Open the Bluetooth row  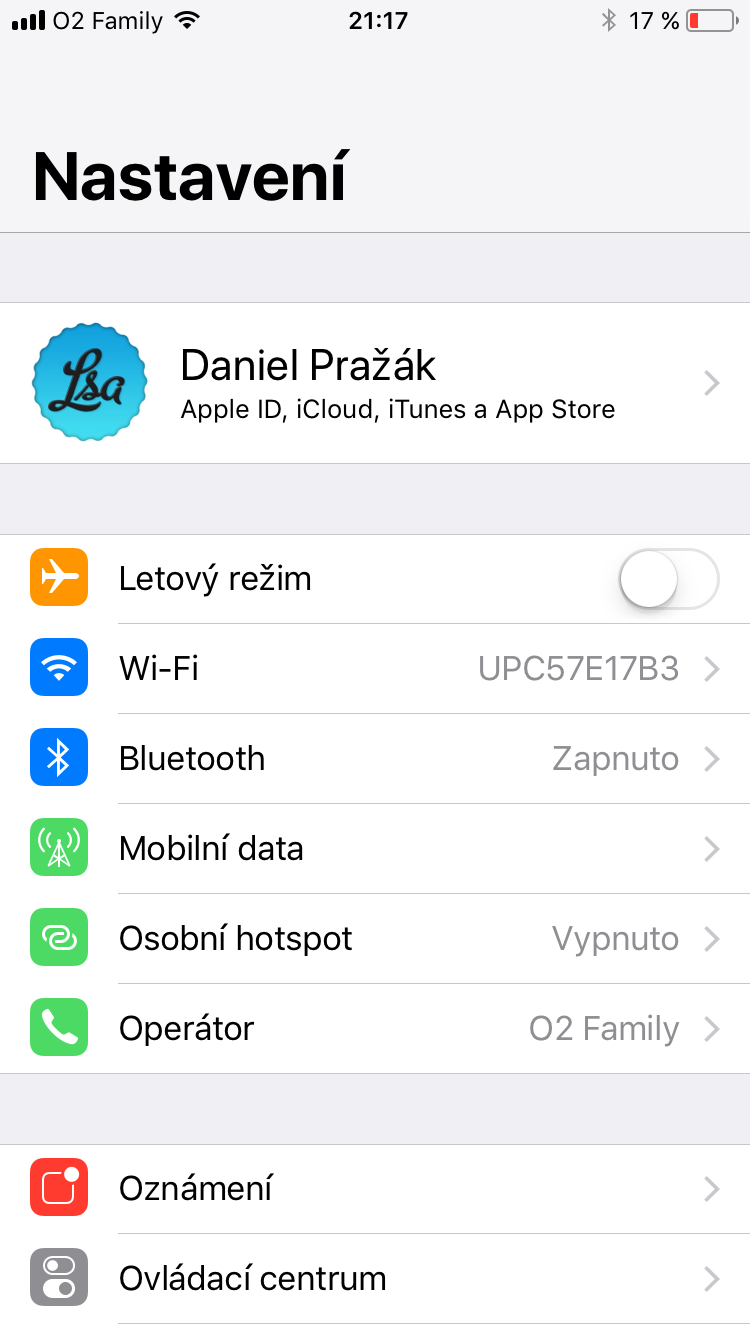pyautogui.click(x=375, y=759)
